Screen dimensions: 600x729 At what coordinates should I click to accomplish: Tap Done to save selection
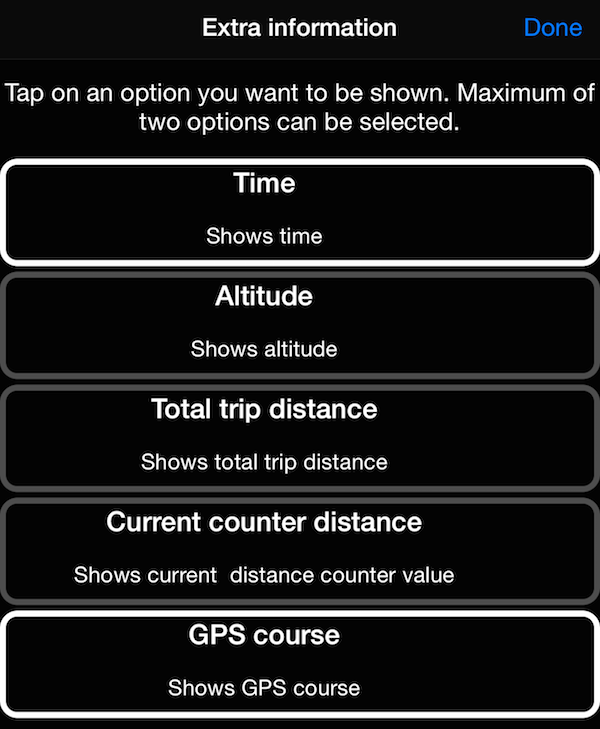[552, 27]
